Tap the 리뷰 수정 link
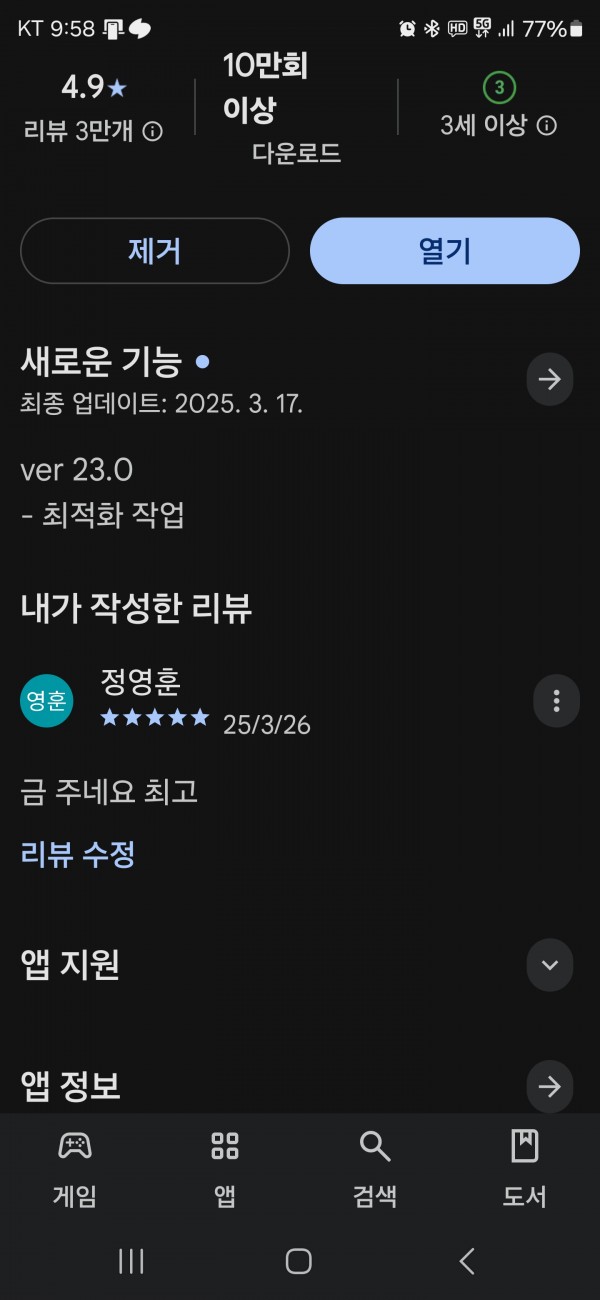 pyautogui.click(x=78, y=854)
